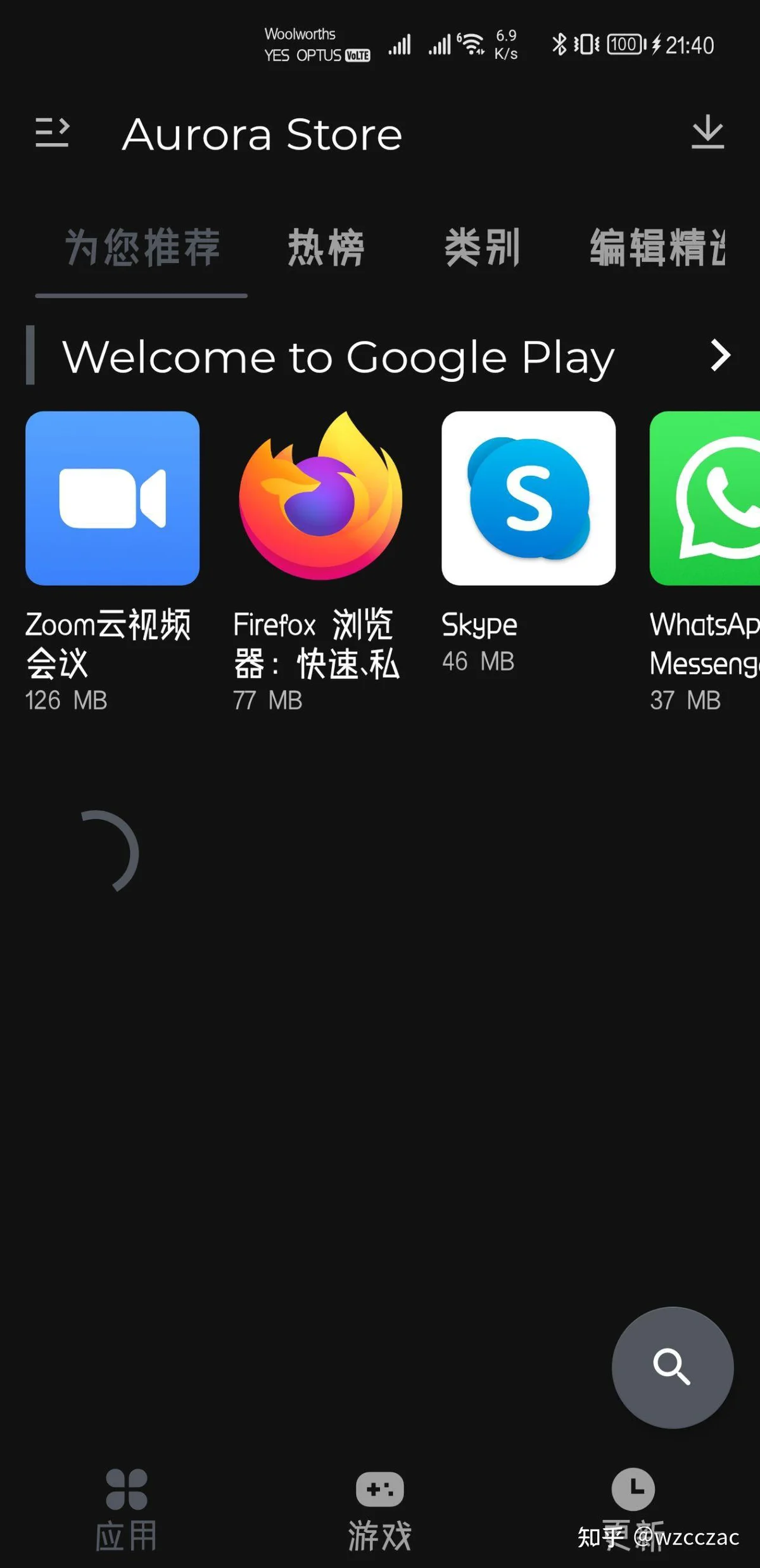
Task: Switch to the 应用 bottom tab
Action: (126, 1510)
